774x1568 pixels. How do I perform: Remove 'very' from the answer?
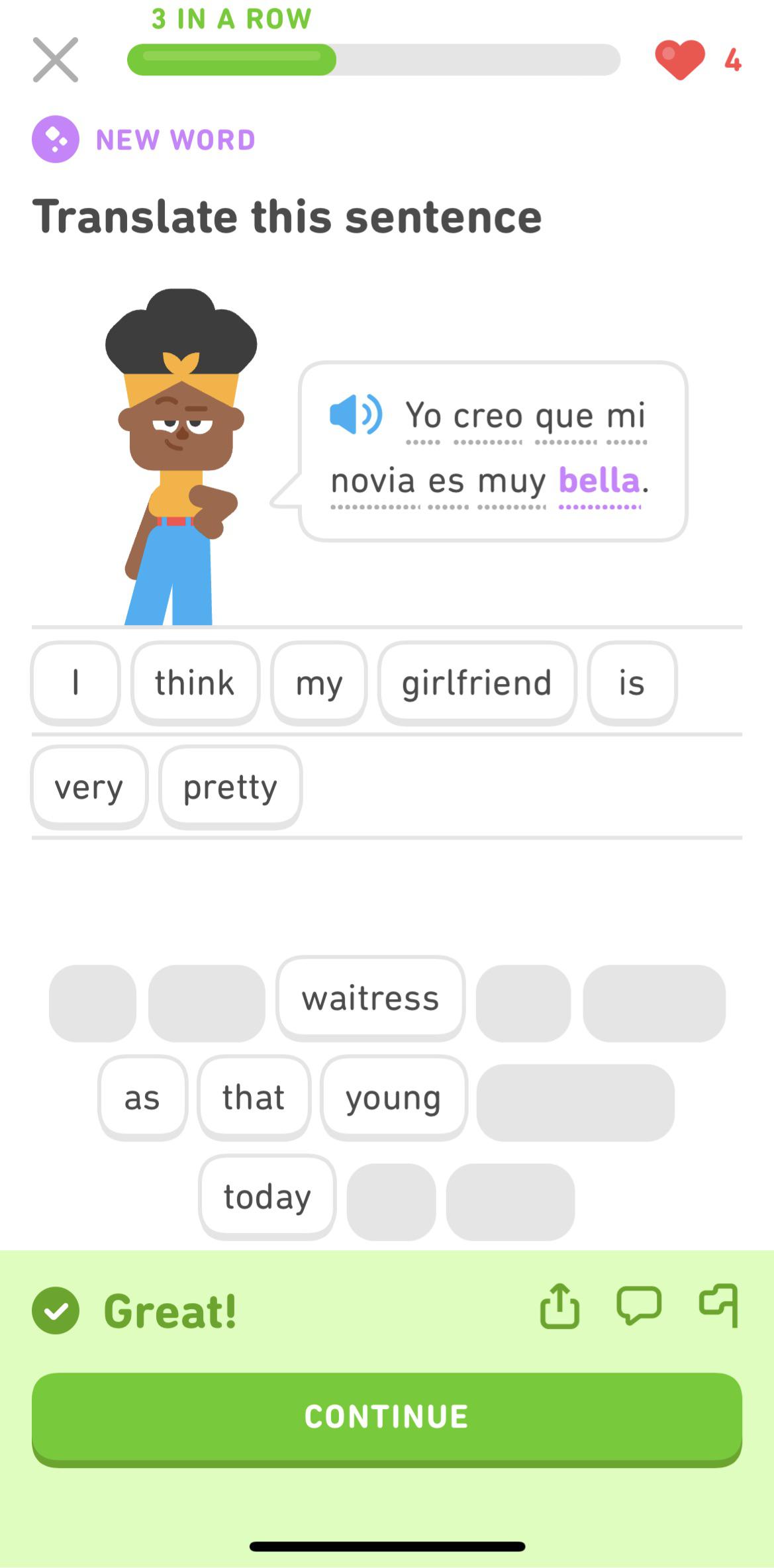coord(89,787)
